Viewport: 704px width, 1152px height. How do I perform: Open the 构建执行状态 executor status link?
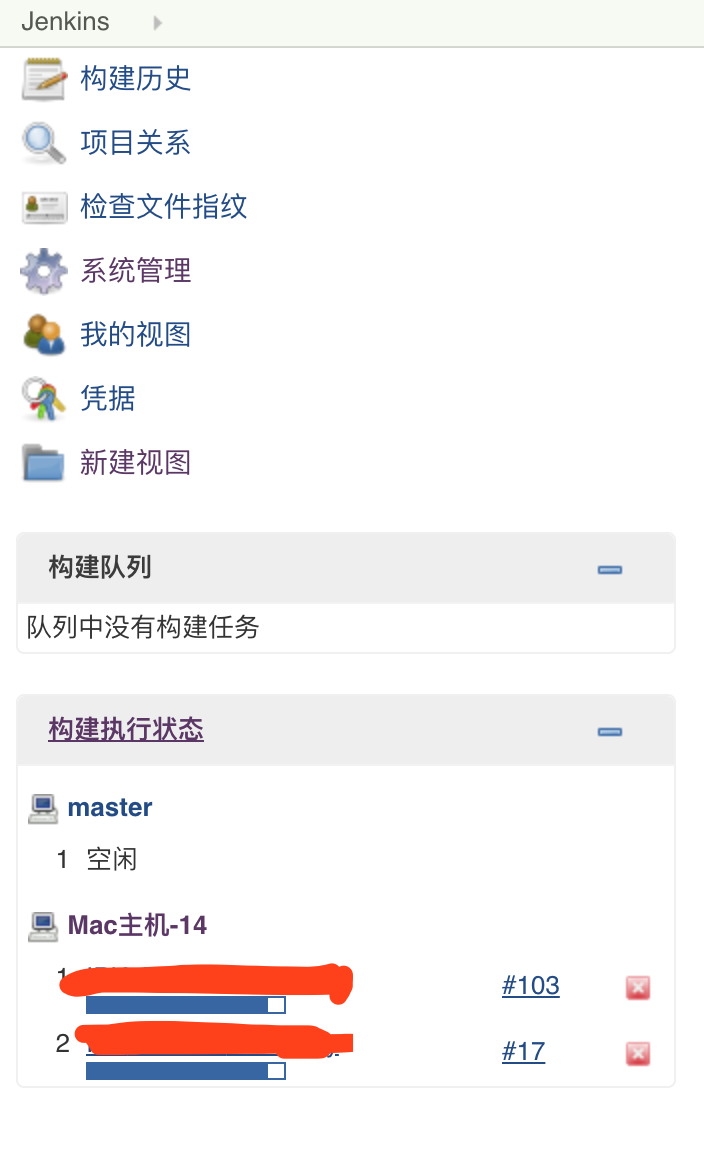click(x=126, y=729)
